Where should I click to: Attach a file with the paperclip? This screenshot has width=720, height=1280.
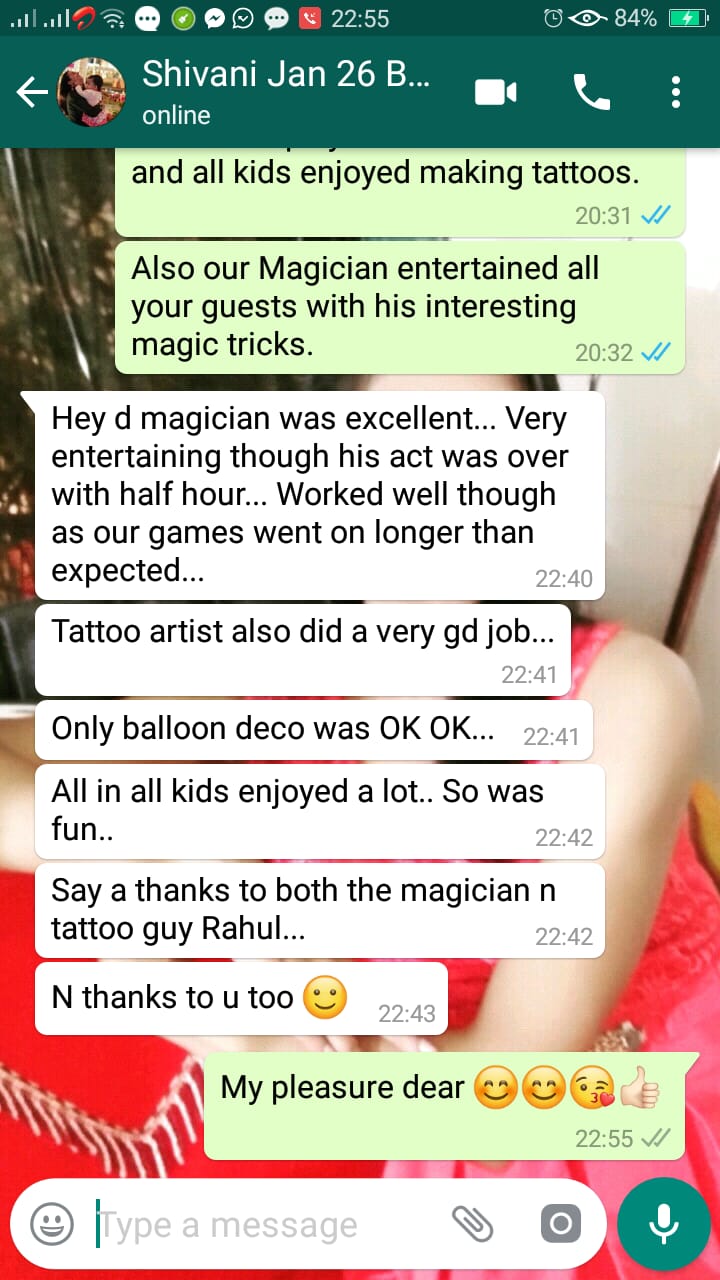coord(472,1224)
